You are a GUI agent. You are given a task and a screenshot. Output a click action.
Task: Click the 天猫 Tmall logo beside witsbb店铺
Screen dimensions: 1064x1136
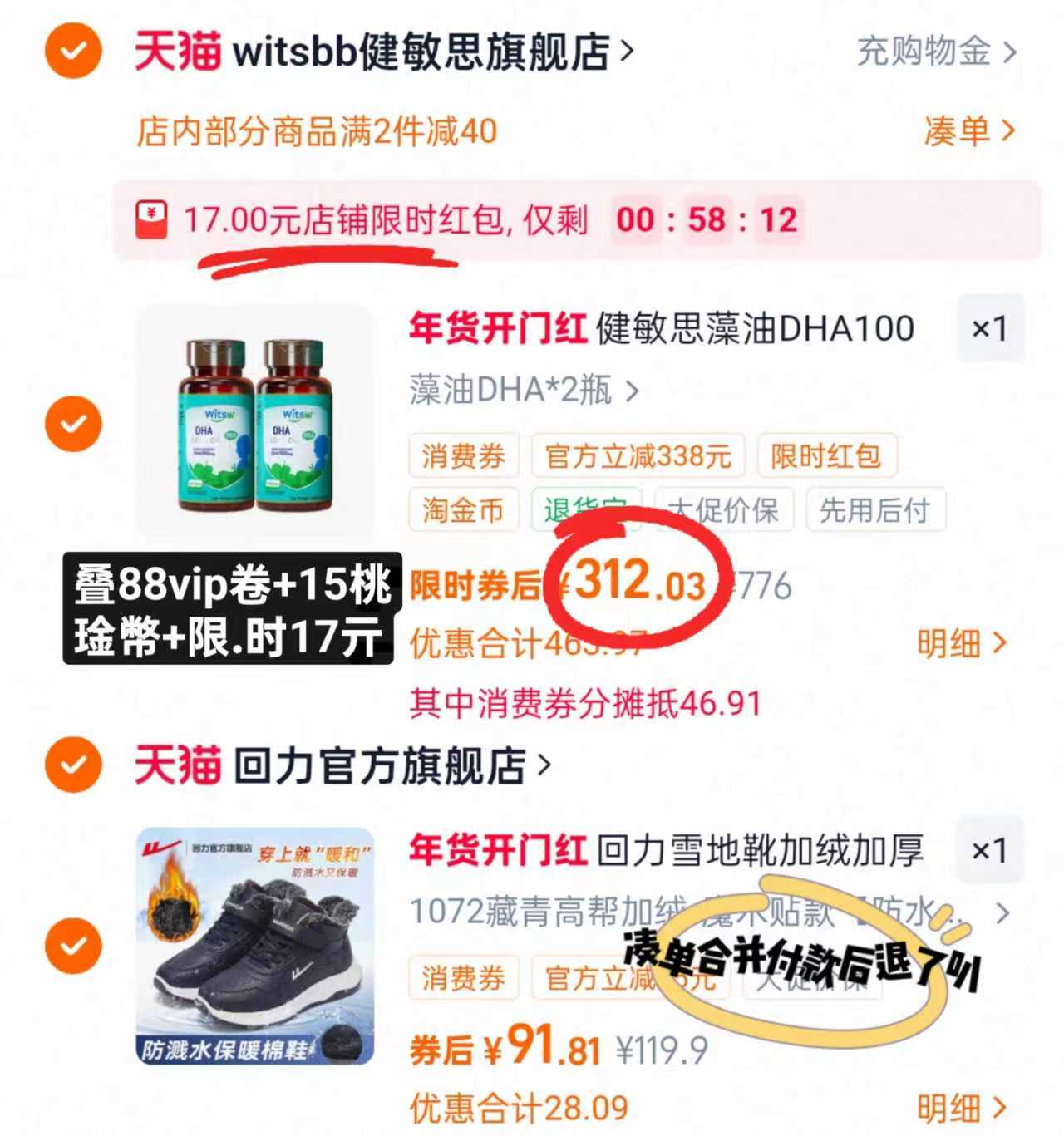click(177, 50)
